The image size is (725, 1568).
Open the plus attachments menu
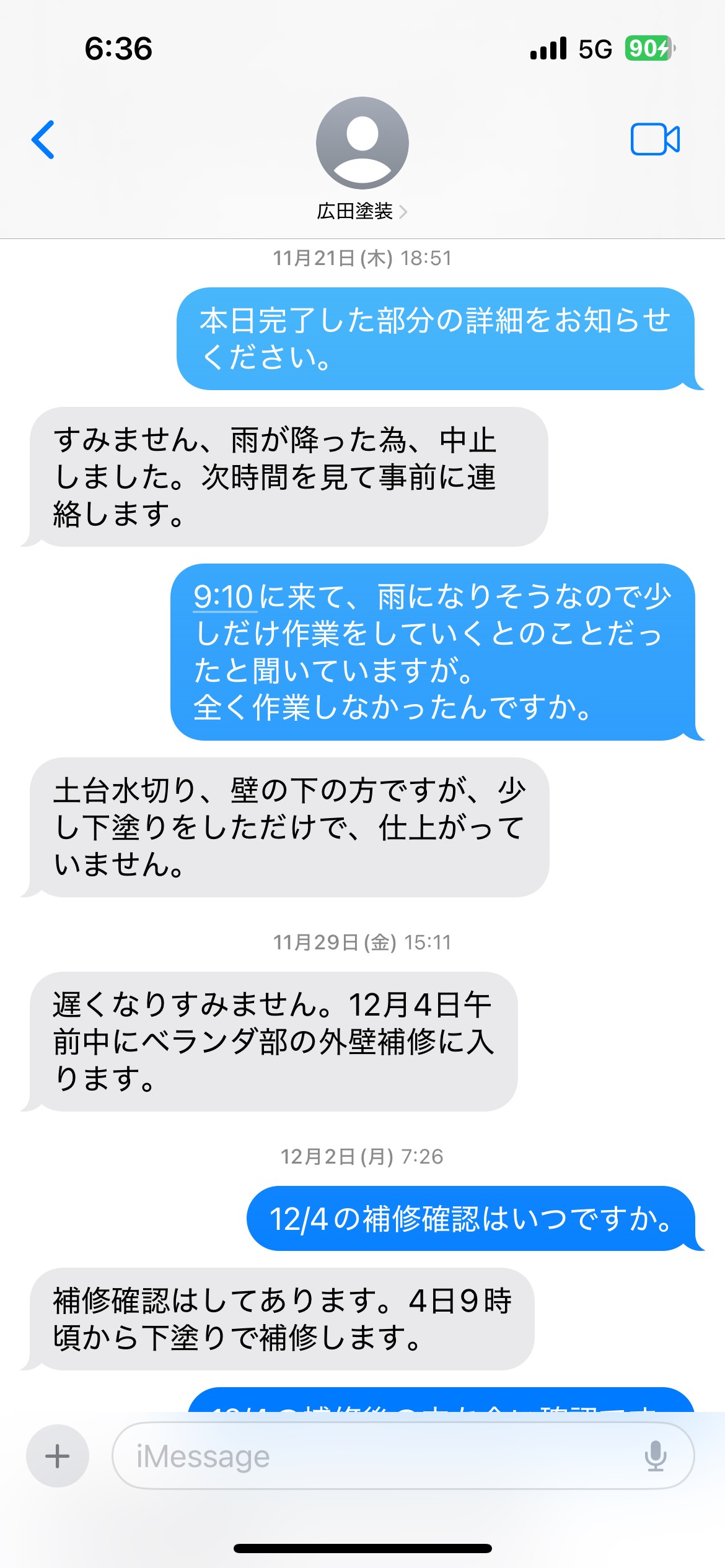58,1456
